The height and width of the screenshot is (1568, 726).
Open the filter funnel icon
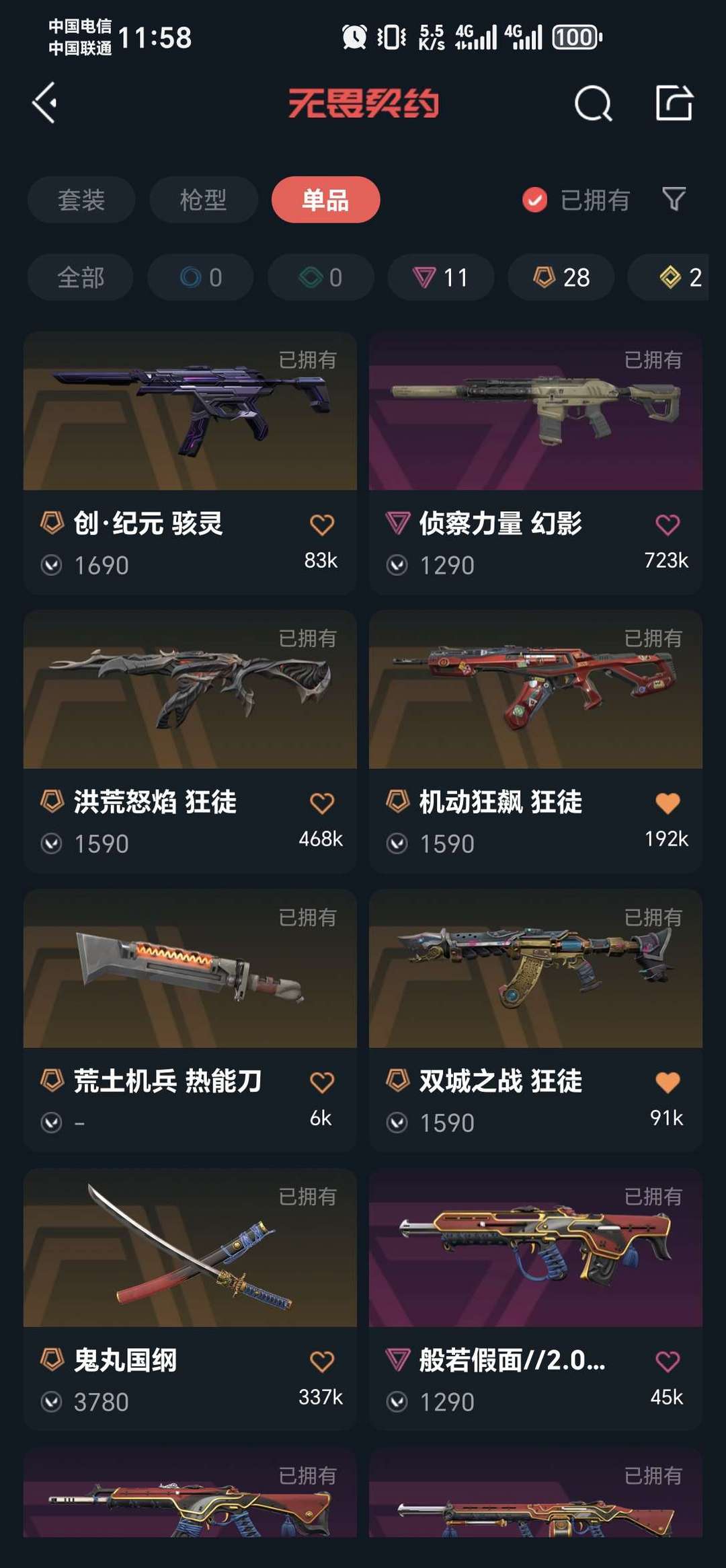click(674, 199)
